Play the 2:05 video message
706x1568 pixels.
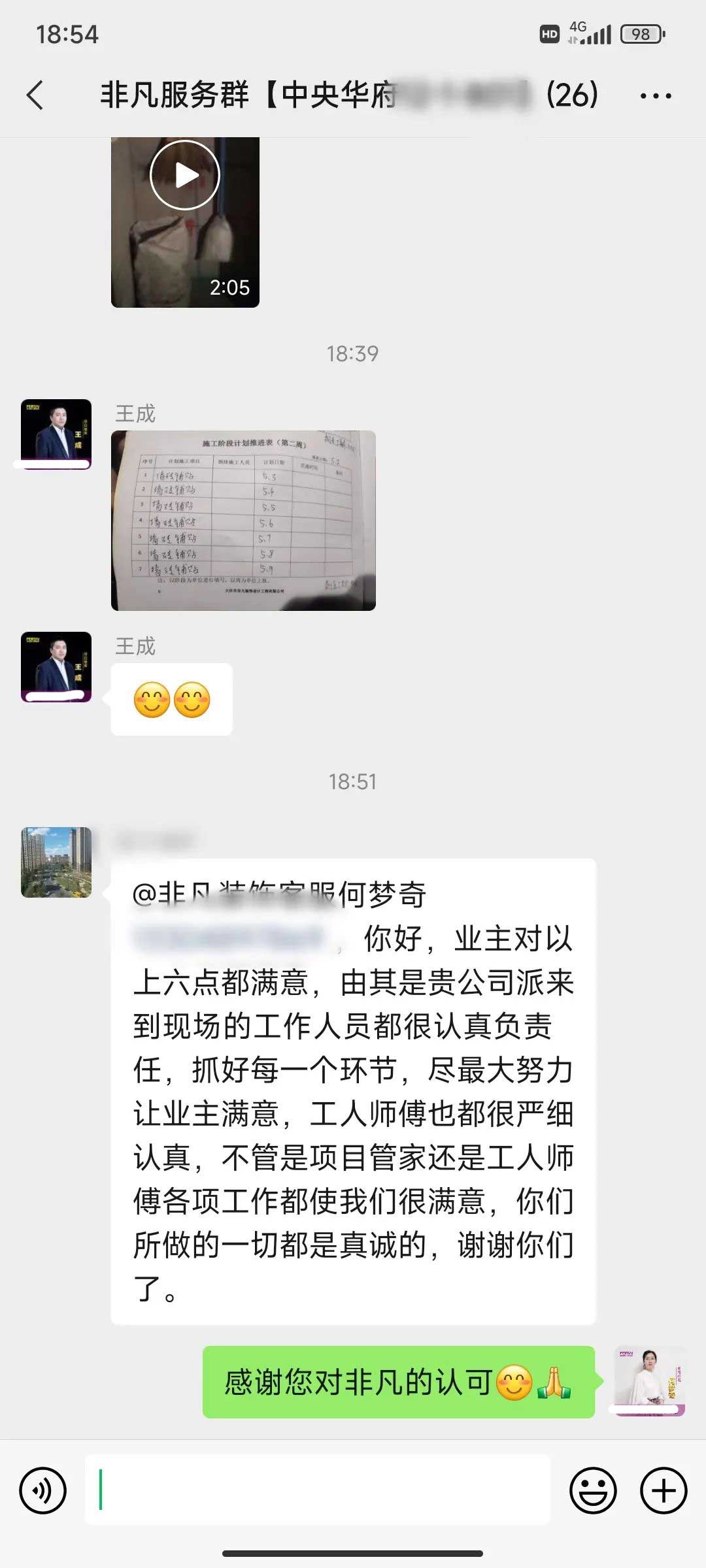185,175
